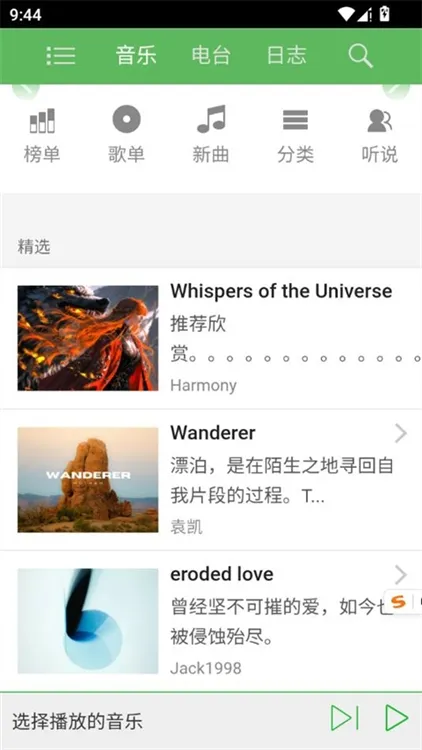The width and height of the screenshot is (422, 750).
Task: Open the eroded love featured item
Action: (211, 621)
